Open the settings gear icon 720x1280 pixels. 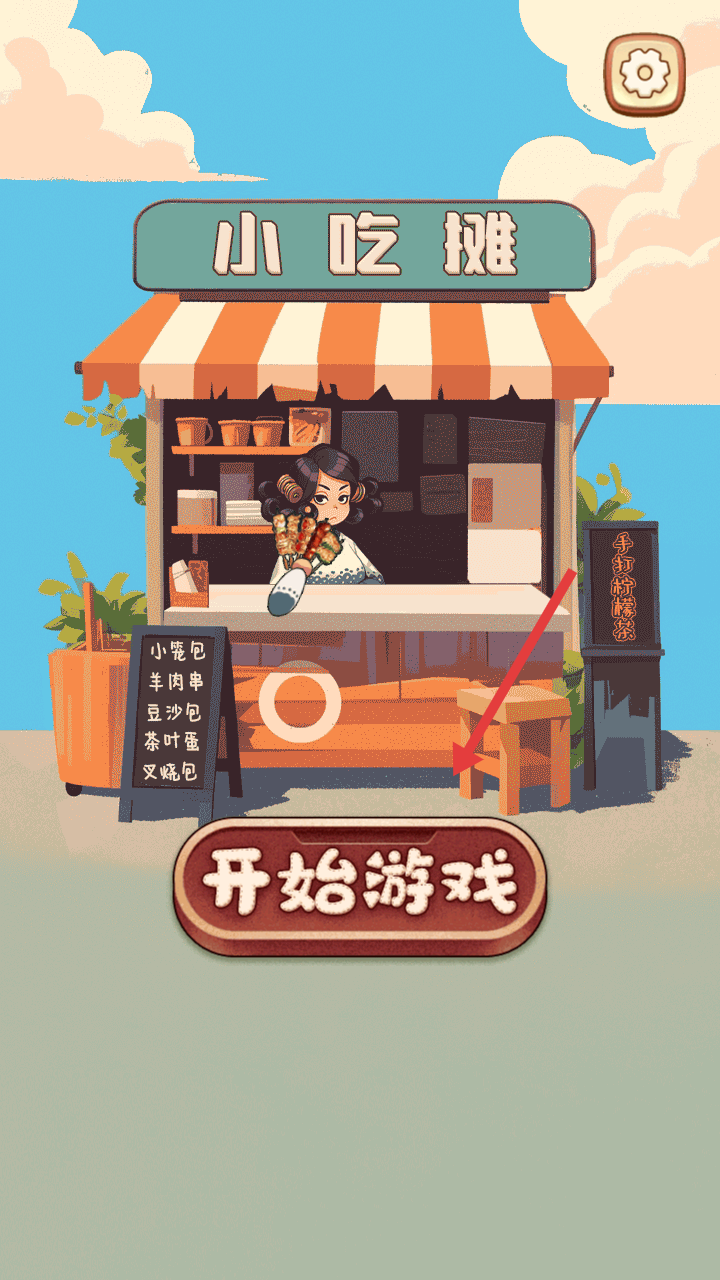click(x=645, y=73)
